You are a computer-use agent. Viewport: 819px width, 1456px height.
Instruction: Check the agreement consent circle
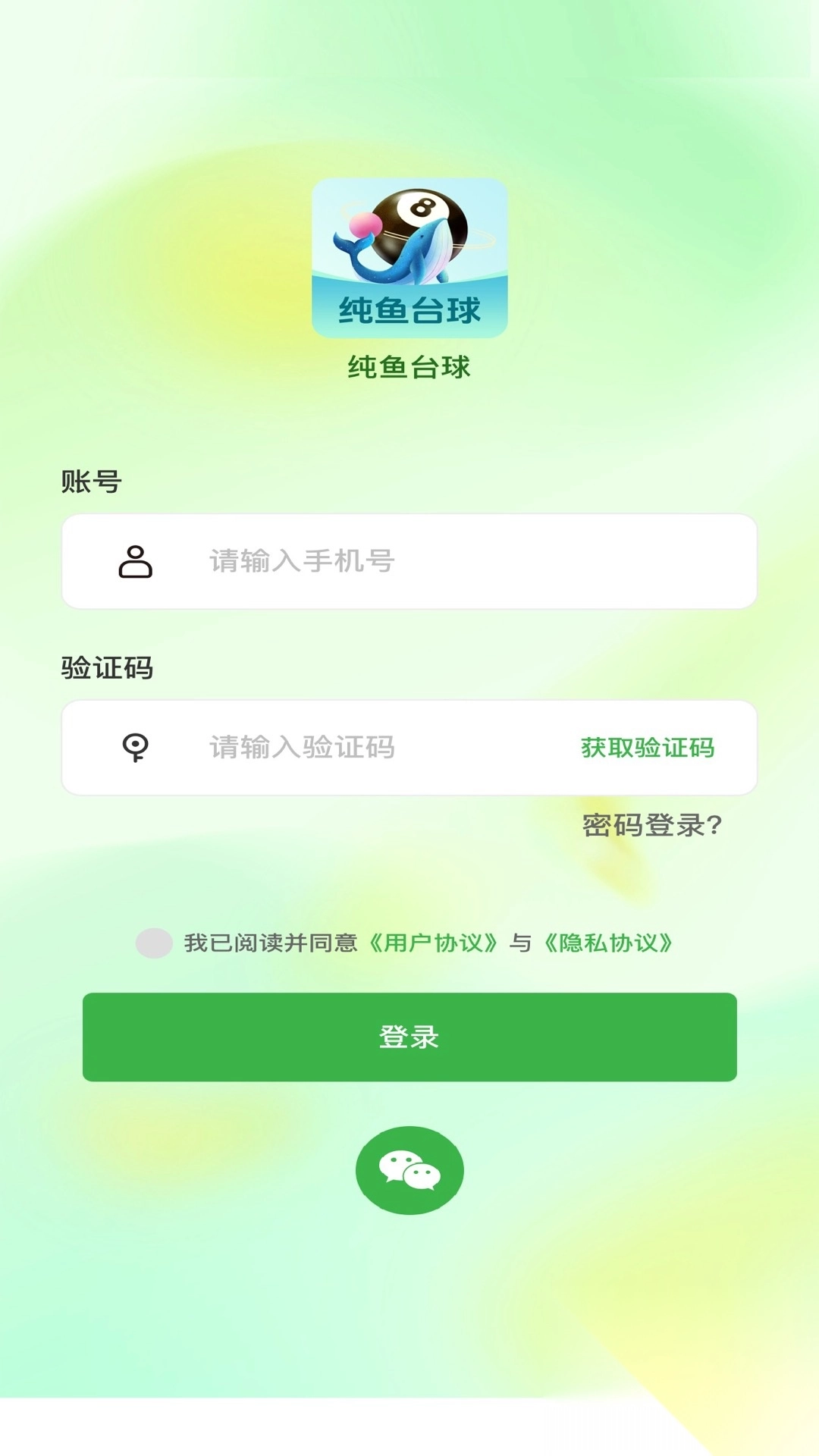pos(154,943)
